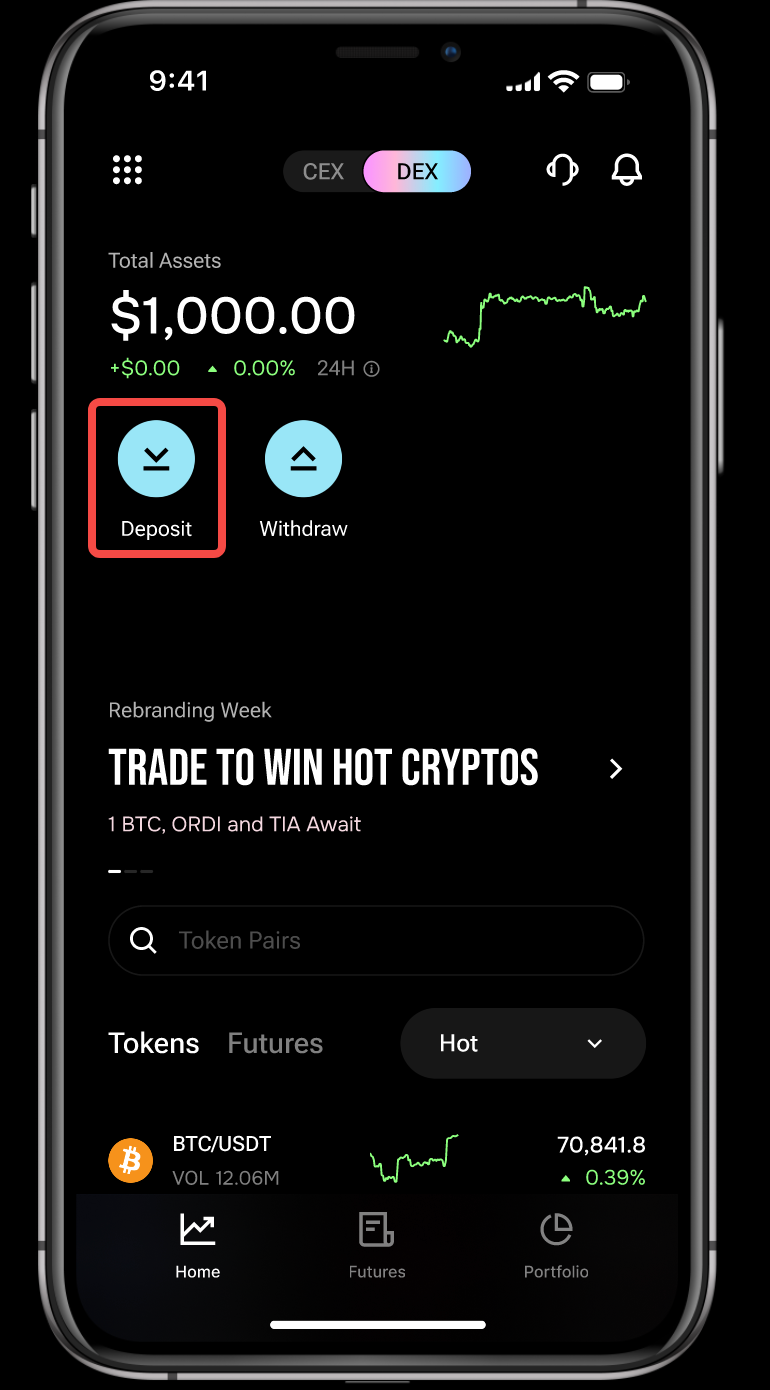
Task: Switch to the Futures list tab
Action: pyautogui.click(x=275, y=1043)
